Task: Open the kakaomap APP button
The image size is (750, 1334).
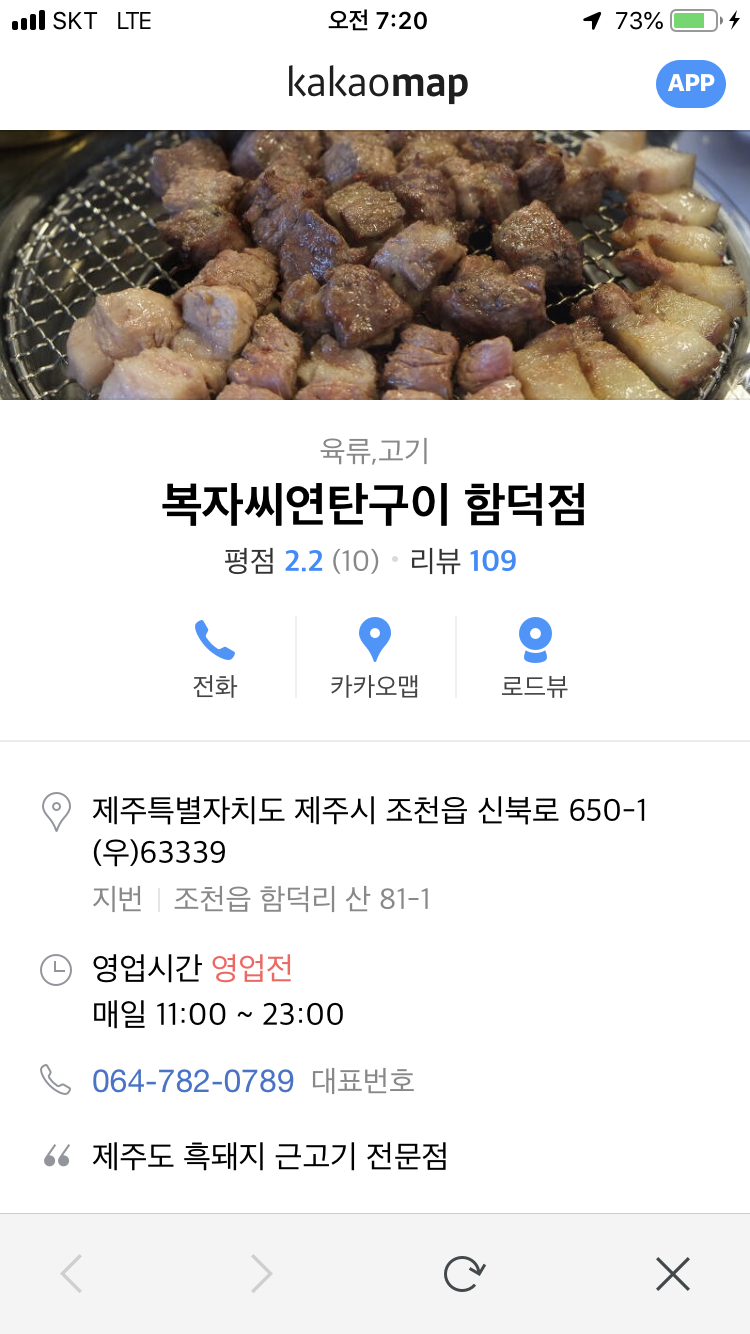Action: point(690,83)
